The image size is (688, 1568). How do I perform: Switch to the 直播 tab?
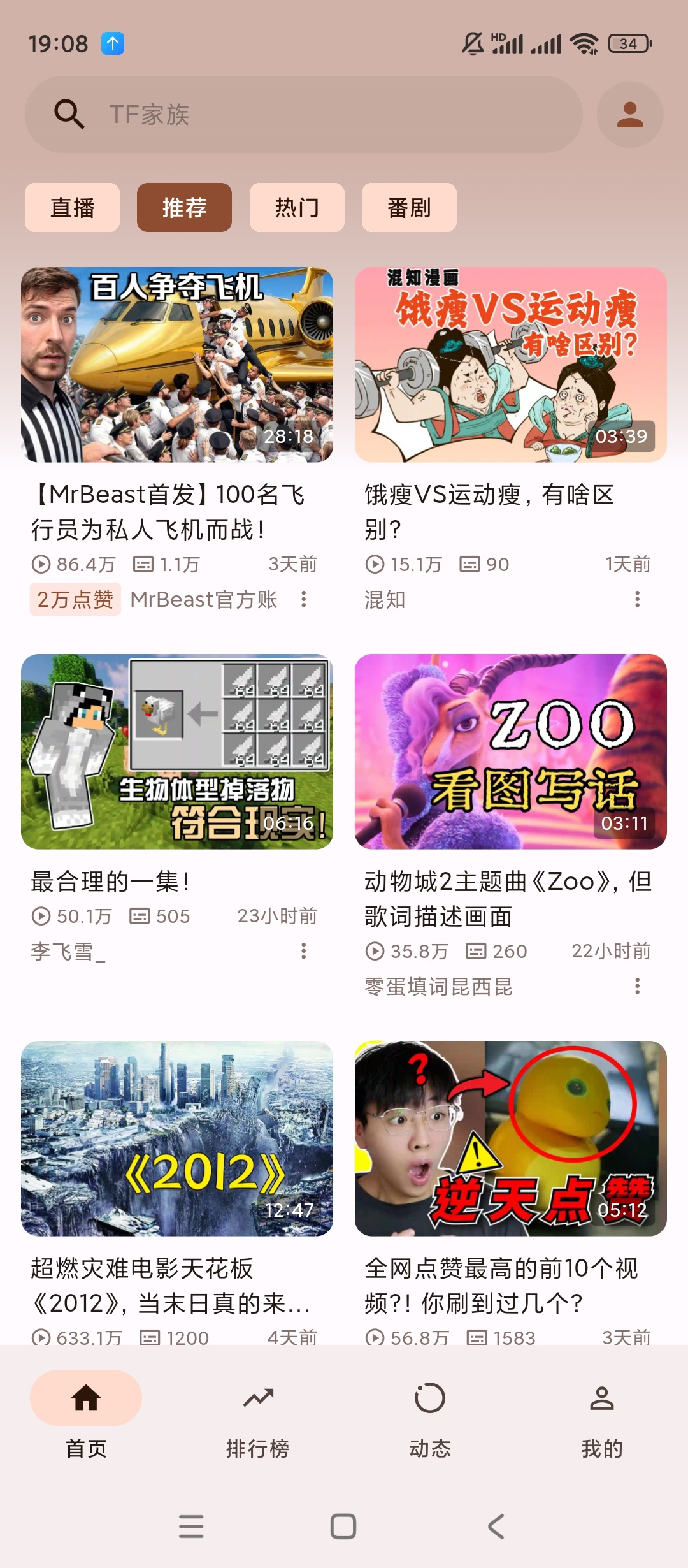[72, 207]
